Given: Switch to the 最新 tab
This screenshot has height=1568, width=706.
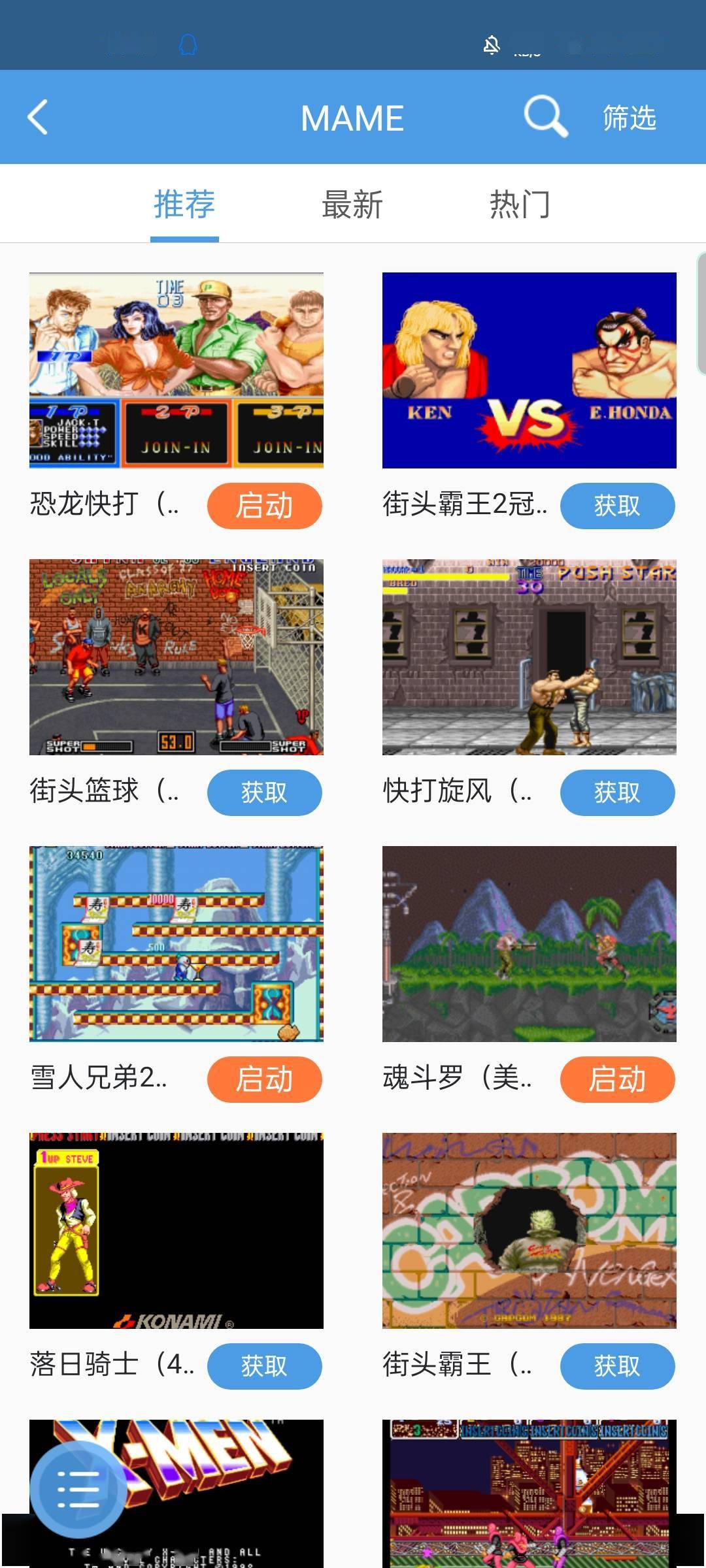Looking at the screenshot, I should pyautogui.click(x=353, y=204).
